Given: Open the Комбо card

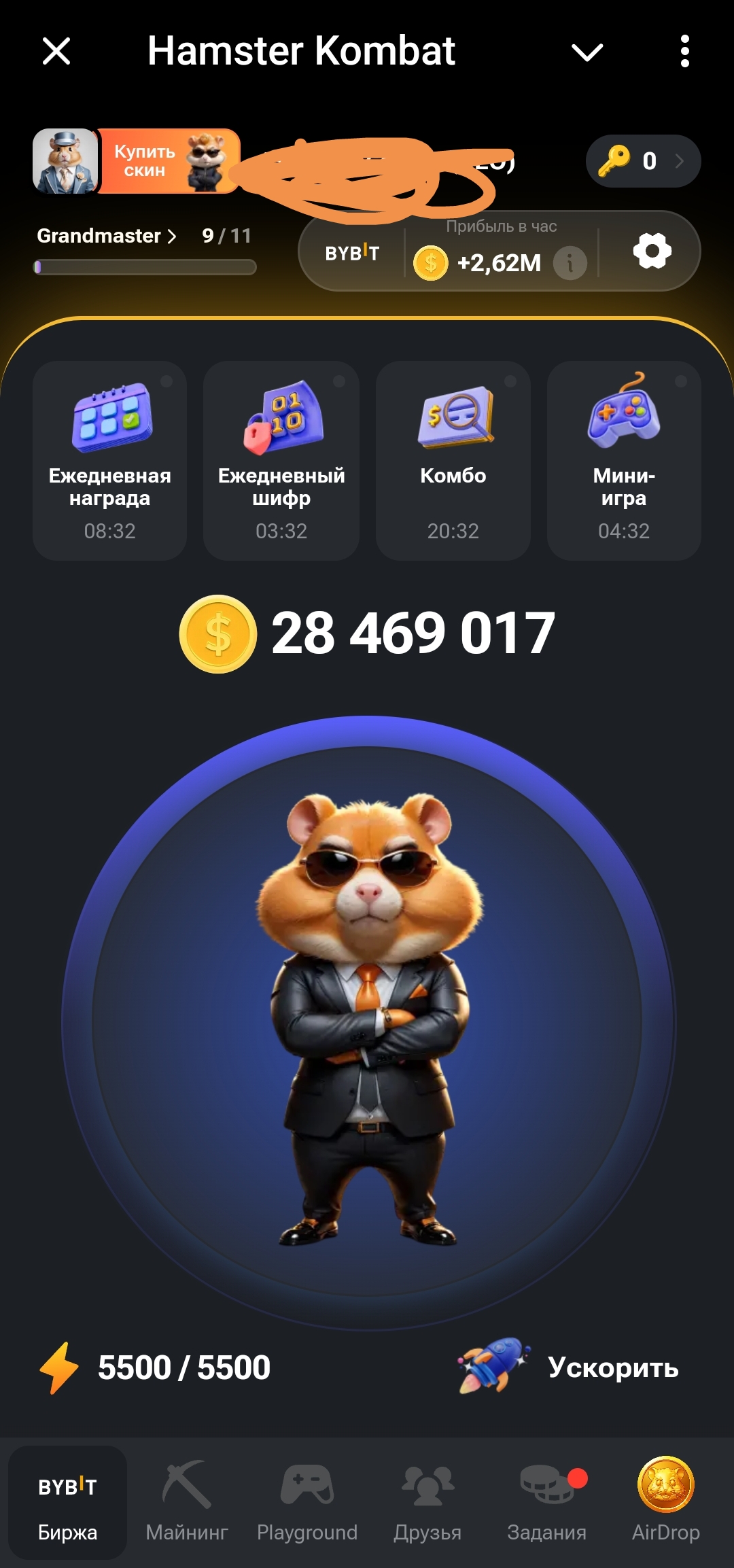Looking at the screenshot, I should pyautogui.click(x=453, y=461).
